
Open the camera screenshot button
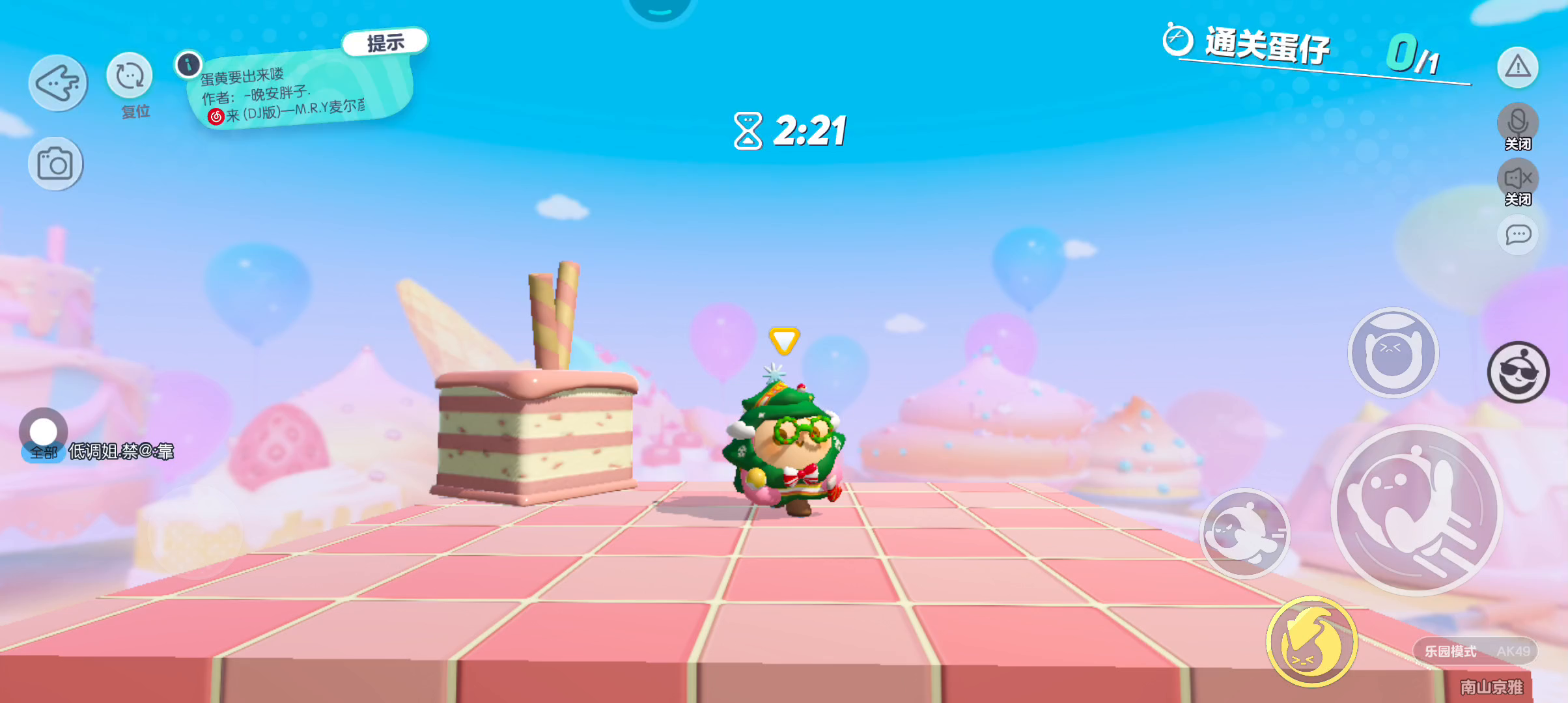pos(55,164)
